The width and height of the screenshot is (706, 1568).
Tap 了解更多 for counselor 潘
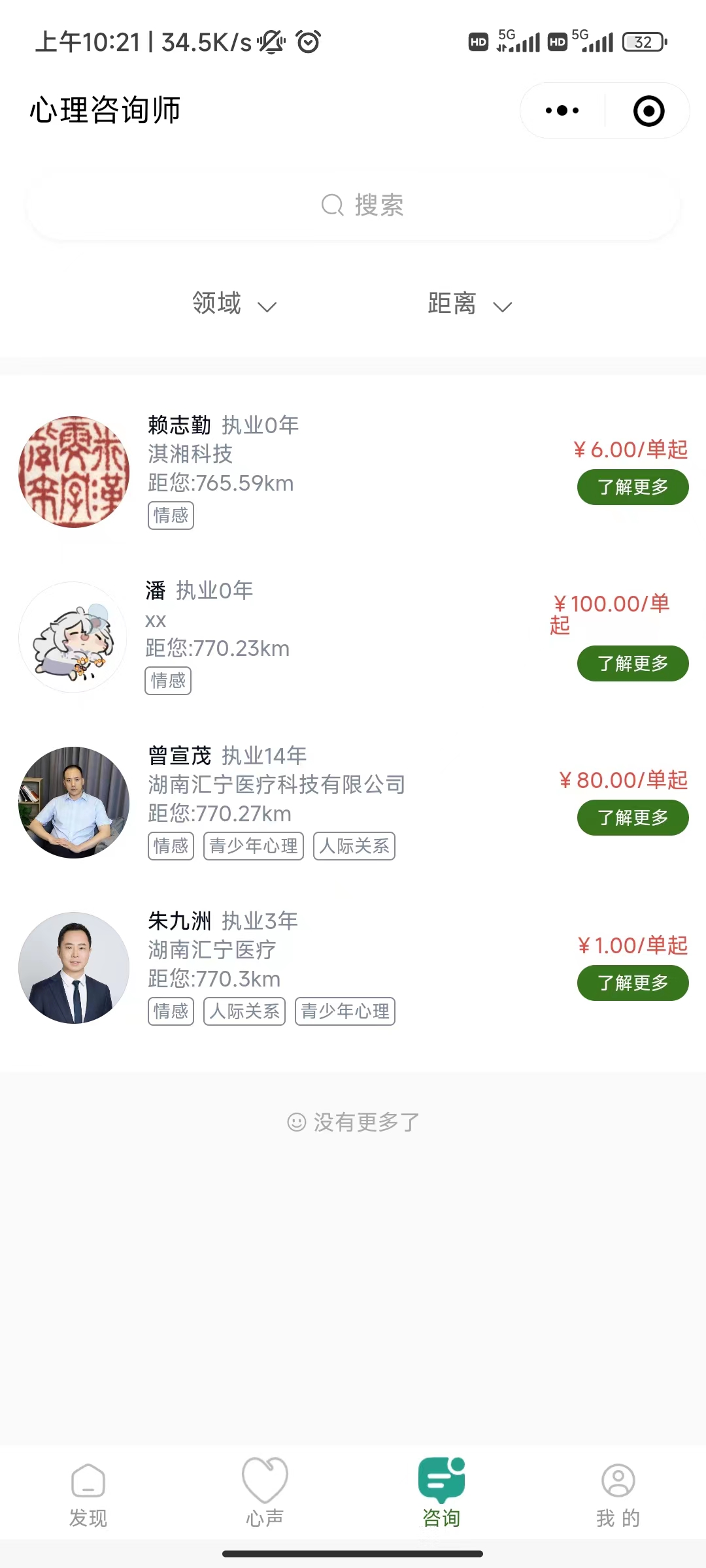pyautogui.click(x=632, y=663)
